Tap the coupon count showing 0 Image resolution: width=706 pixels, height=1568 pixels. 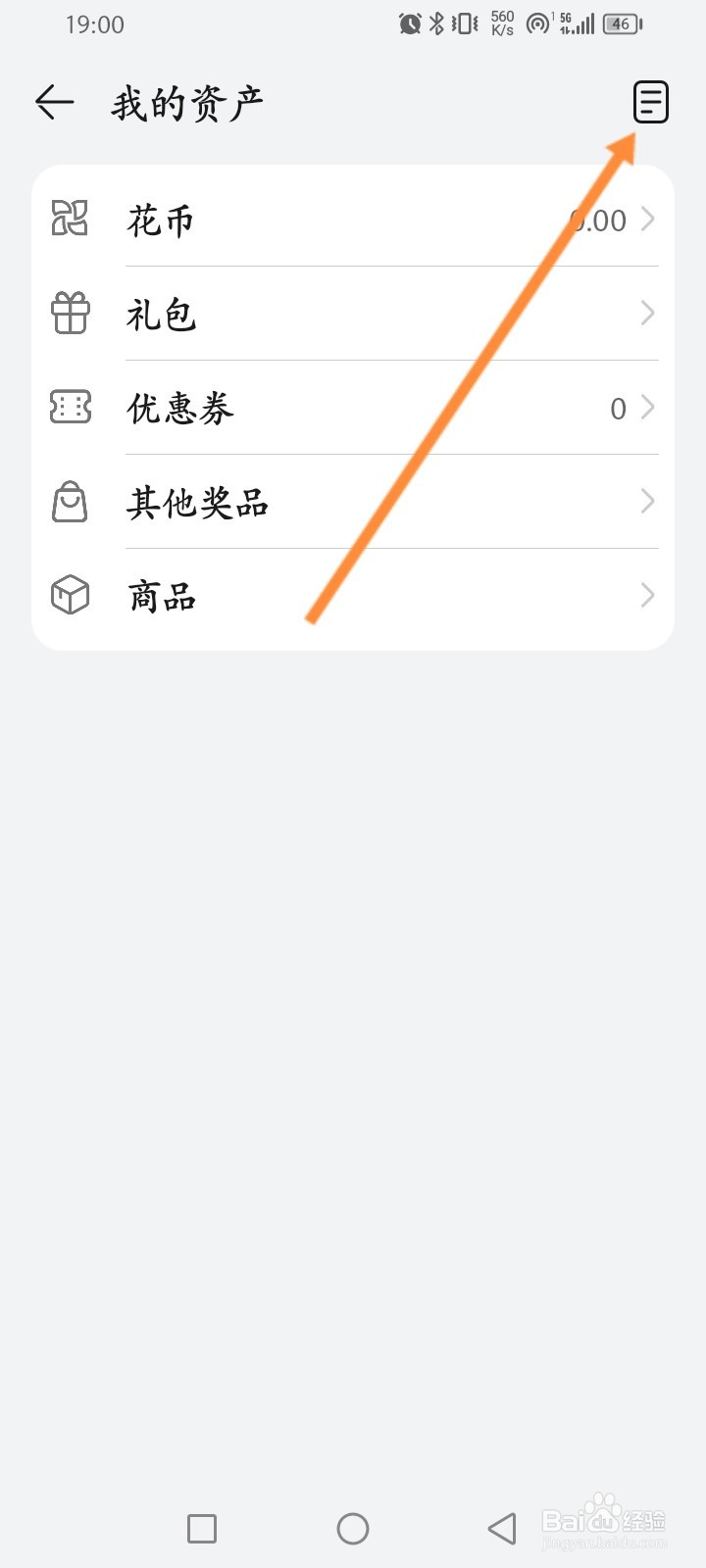[x=617, y=407]
